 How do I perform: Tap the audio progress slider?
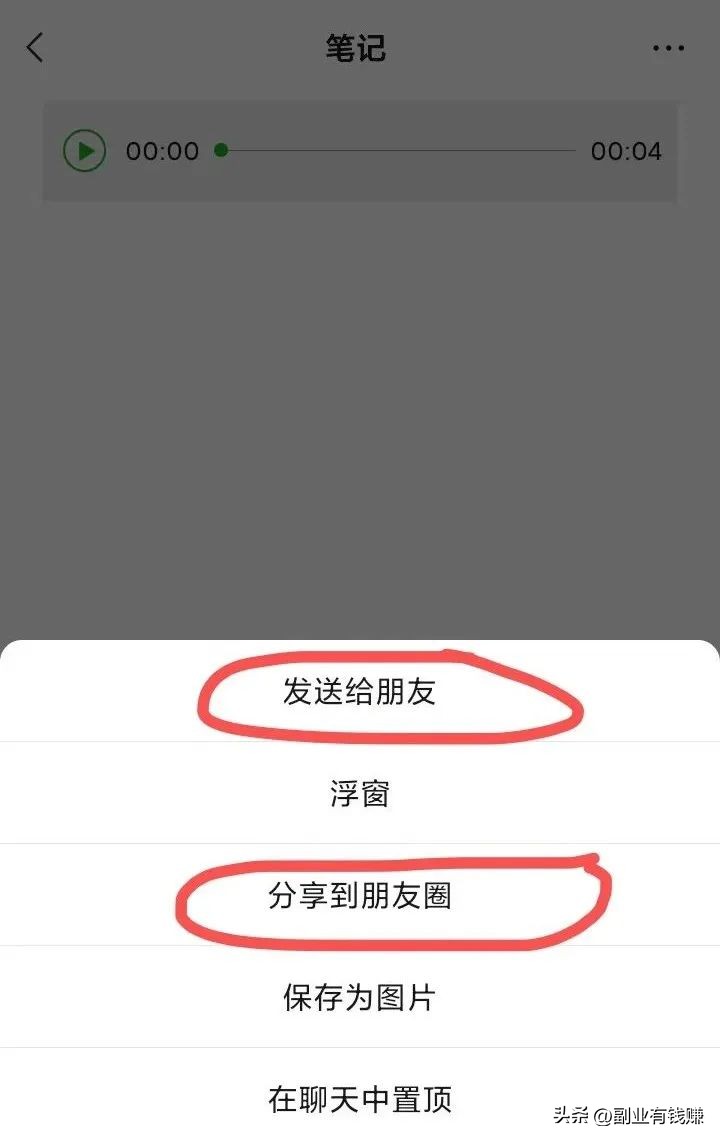398,151
